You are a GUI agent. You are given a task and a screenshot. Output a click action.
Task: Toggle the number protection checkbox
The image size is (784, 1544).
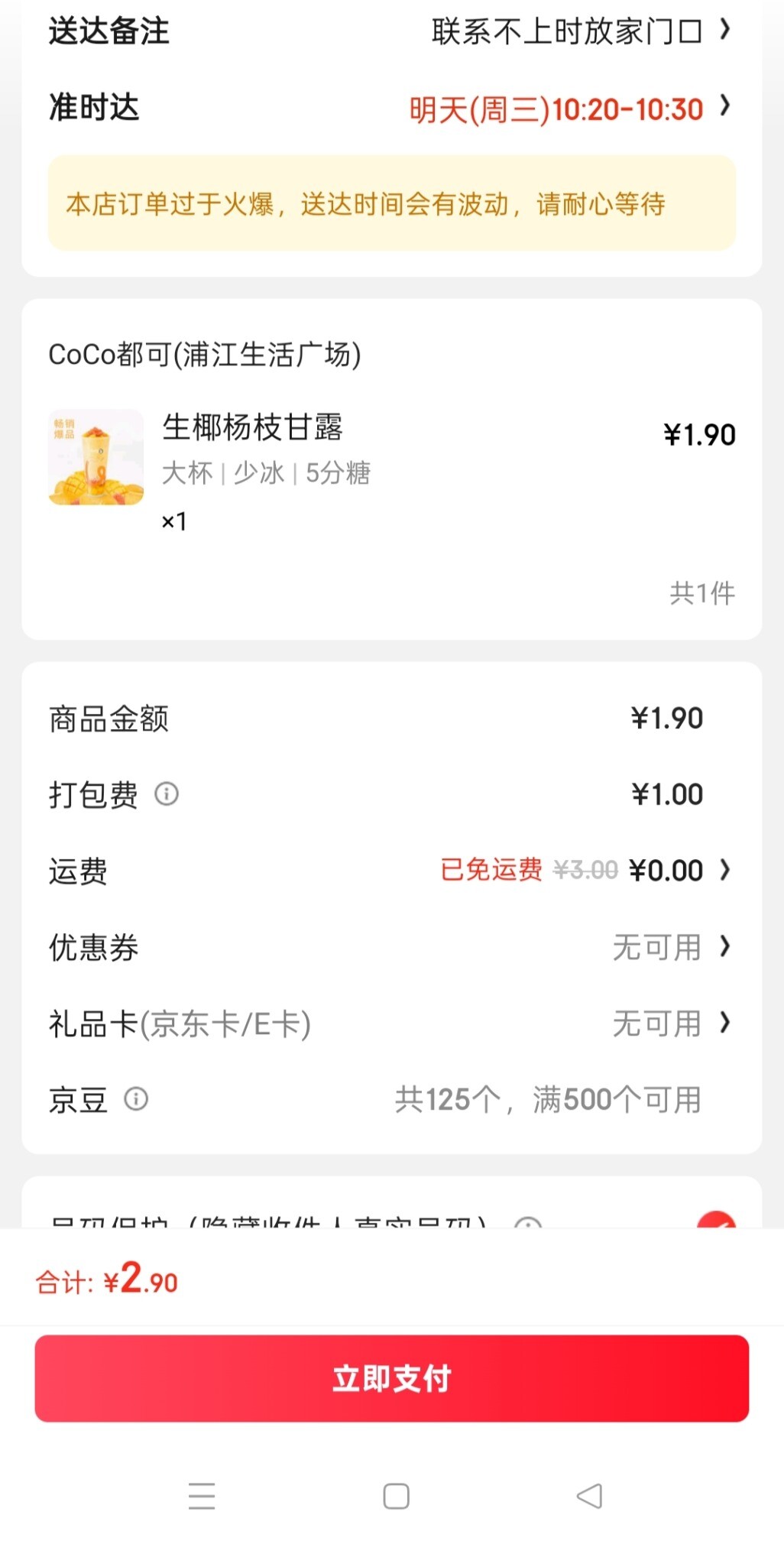click(x=716, y=1221)
